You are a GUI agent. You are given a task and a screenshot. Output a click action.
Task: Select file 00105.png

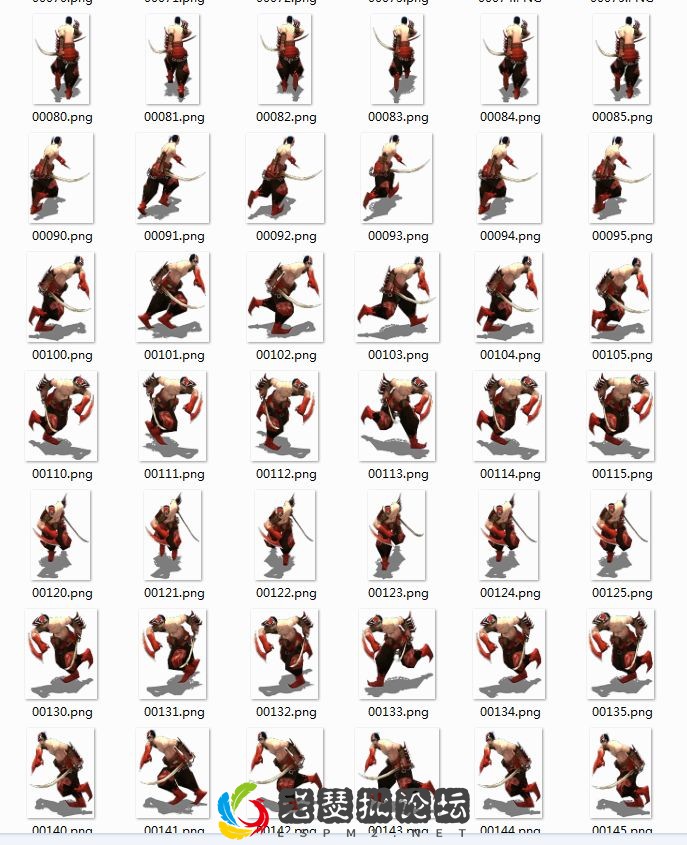pos(621,297)
